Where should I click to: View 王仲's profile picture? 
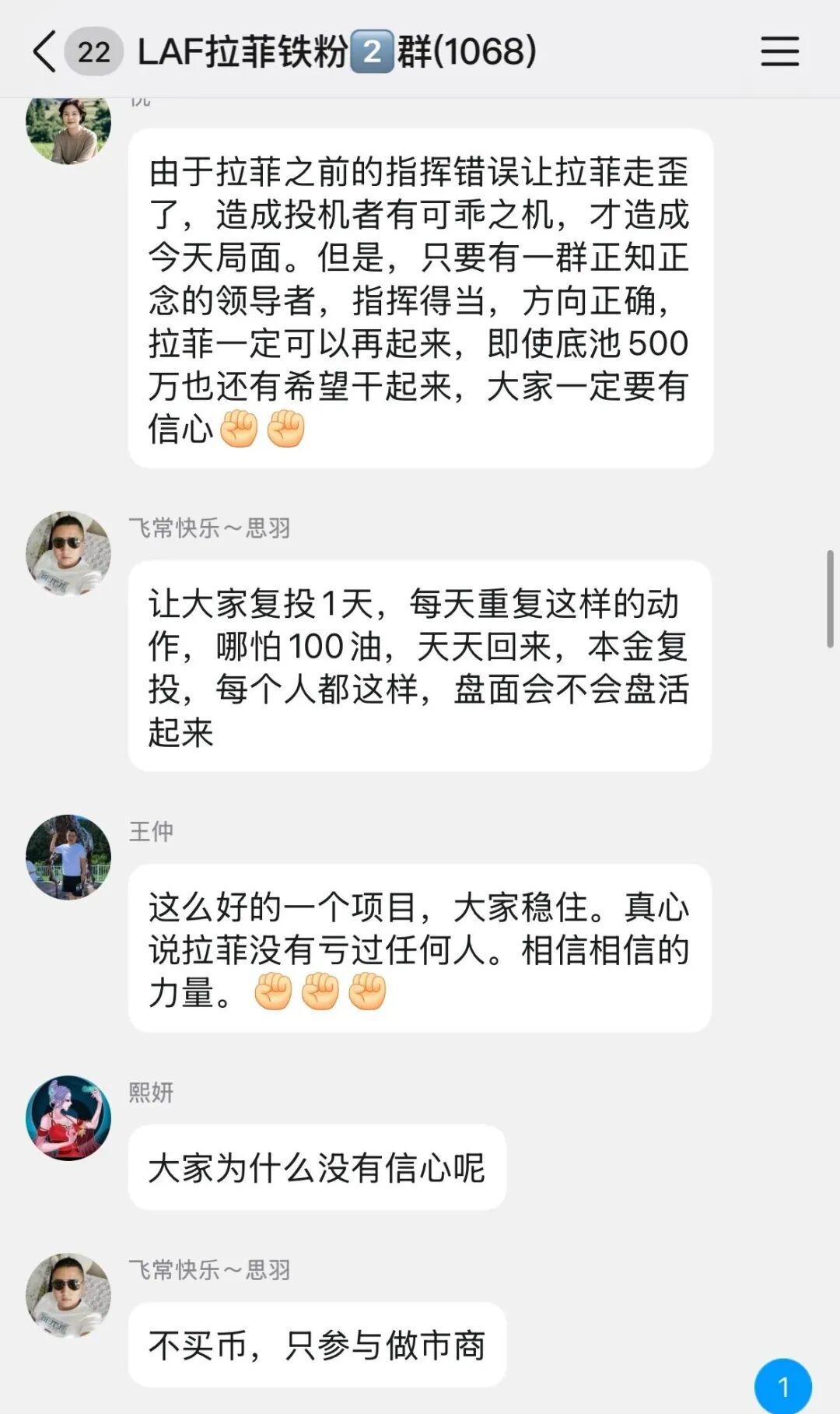pyautogui.click(x=68, y=856)
